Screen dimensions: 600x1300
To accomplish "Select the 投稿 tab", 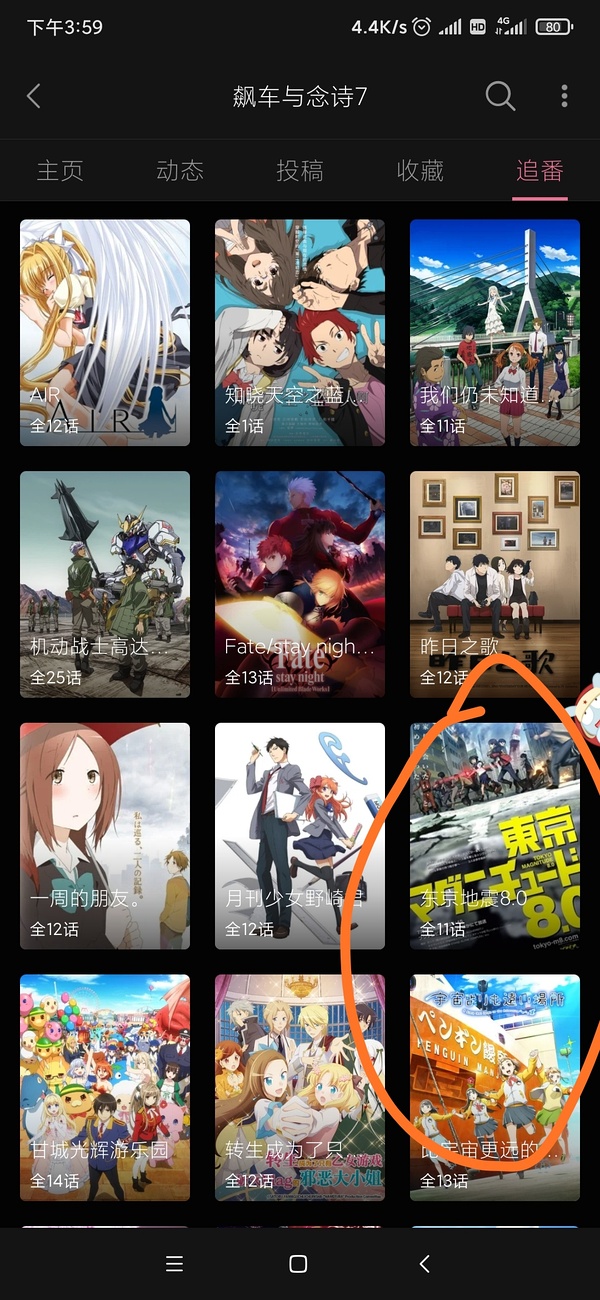I will (x=300, y=171).
